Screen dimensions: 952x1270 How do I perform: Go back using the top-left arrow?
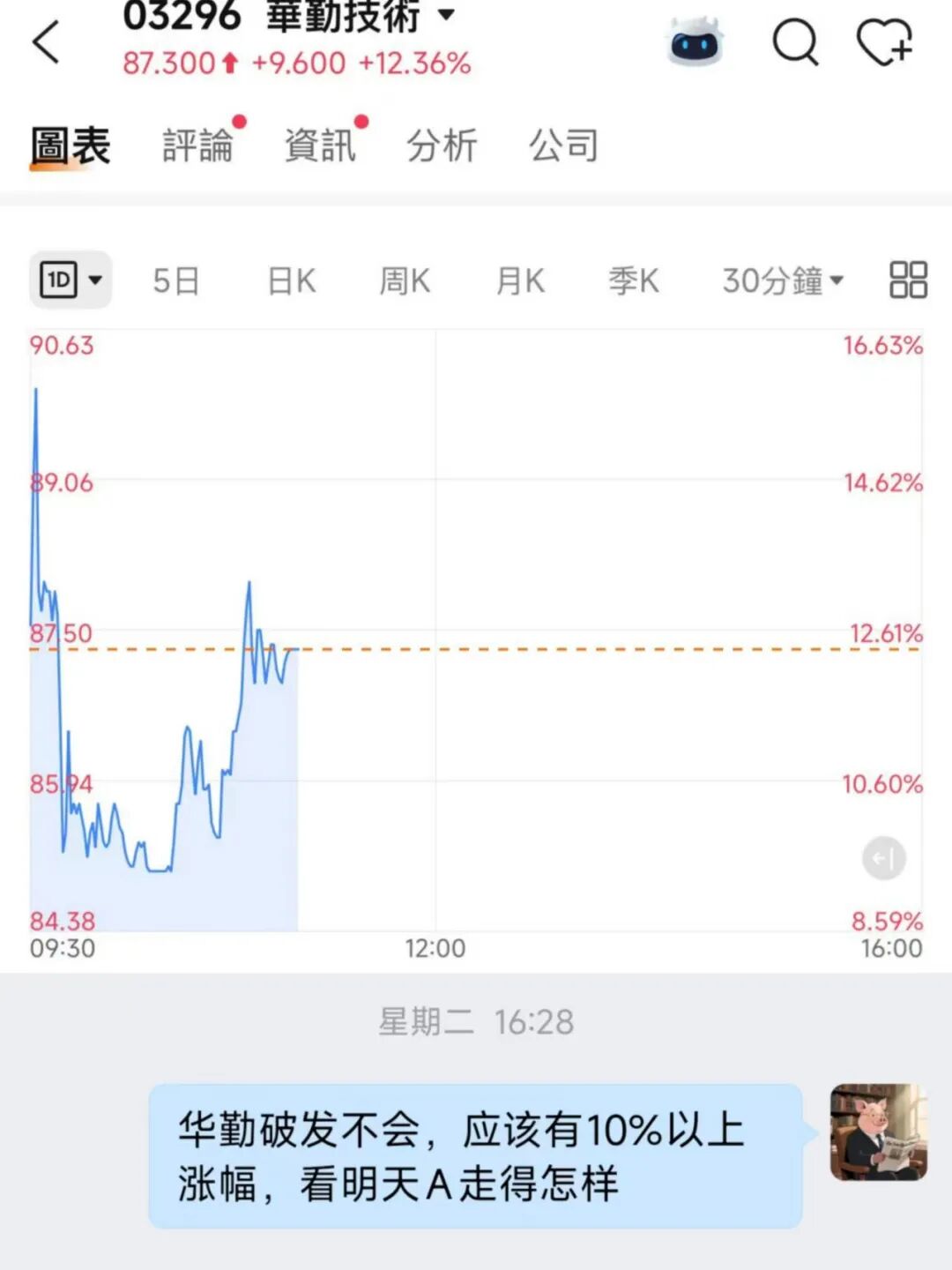click(46, 42)
